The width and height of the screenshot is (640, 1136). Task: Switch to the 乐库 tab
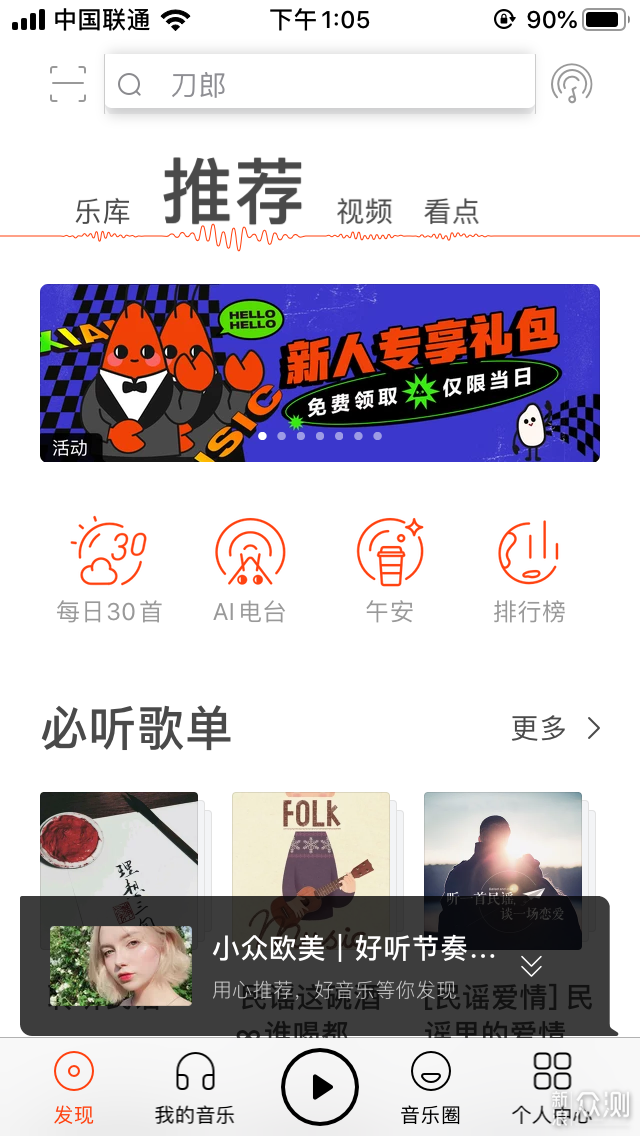[x=103, y=211]
